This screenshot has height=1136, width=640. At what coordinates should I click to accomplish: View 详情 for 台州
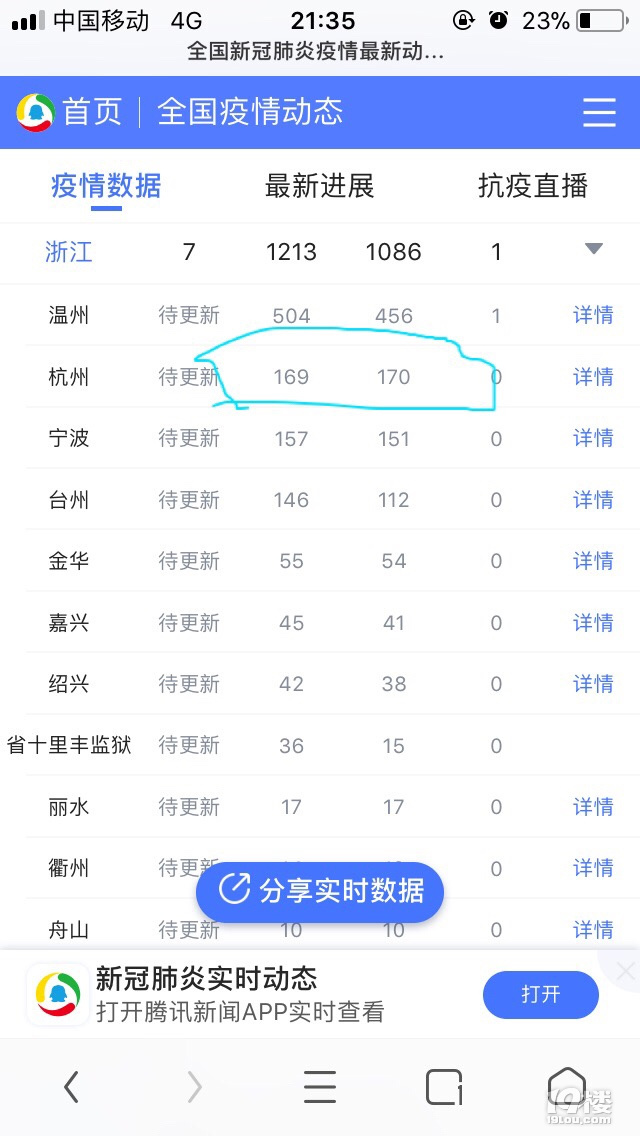[593, 500]
